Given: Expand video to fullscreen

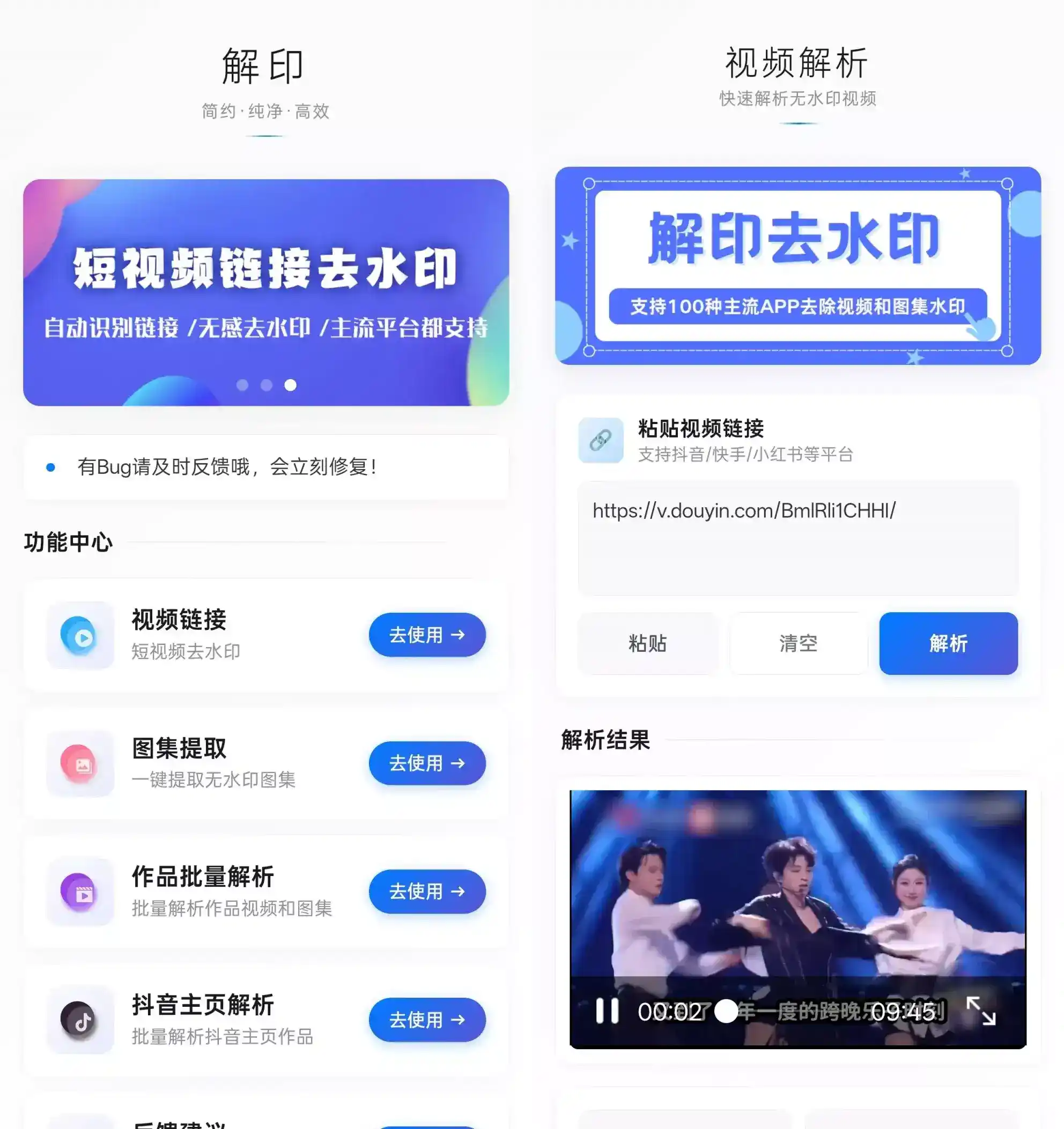Looking at the screenshot, I should tap(981, 1011).
